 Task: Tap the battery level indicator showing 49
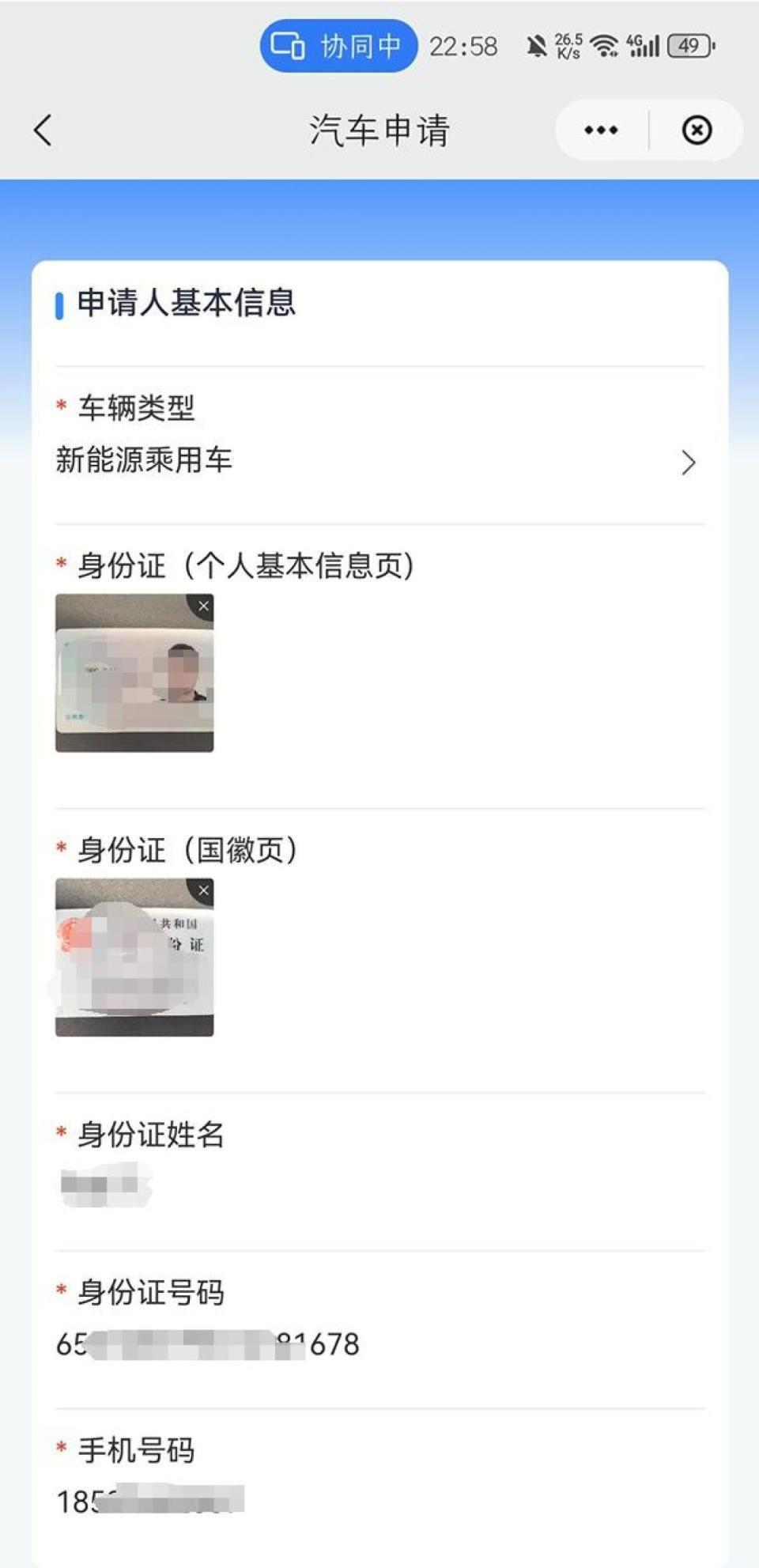[x=689, y=45]
